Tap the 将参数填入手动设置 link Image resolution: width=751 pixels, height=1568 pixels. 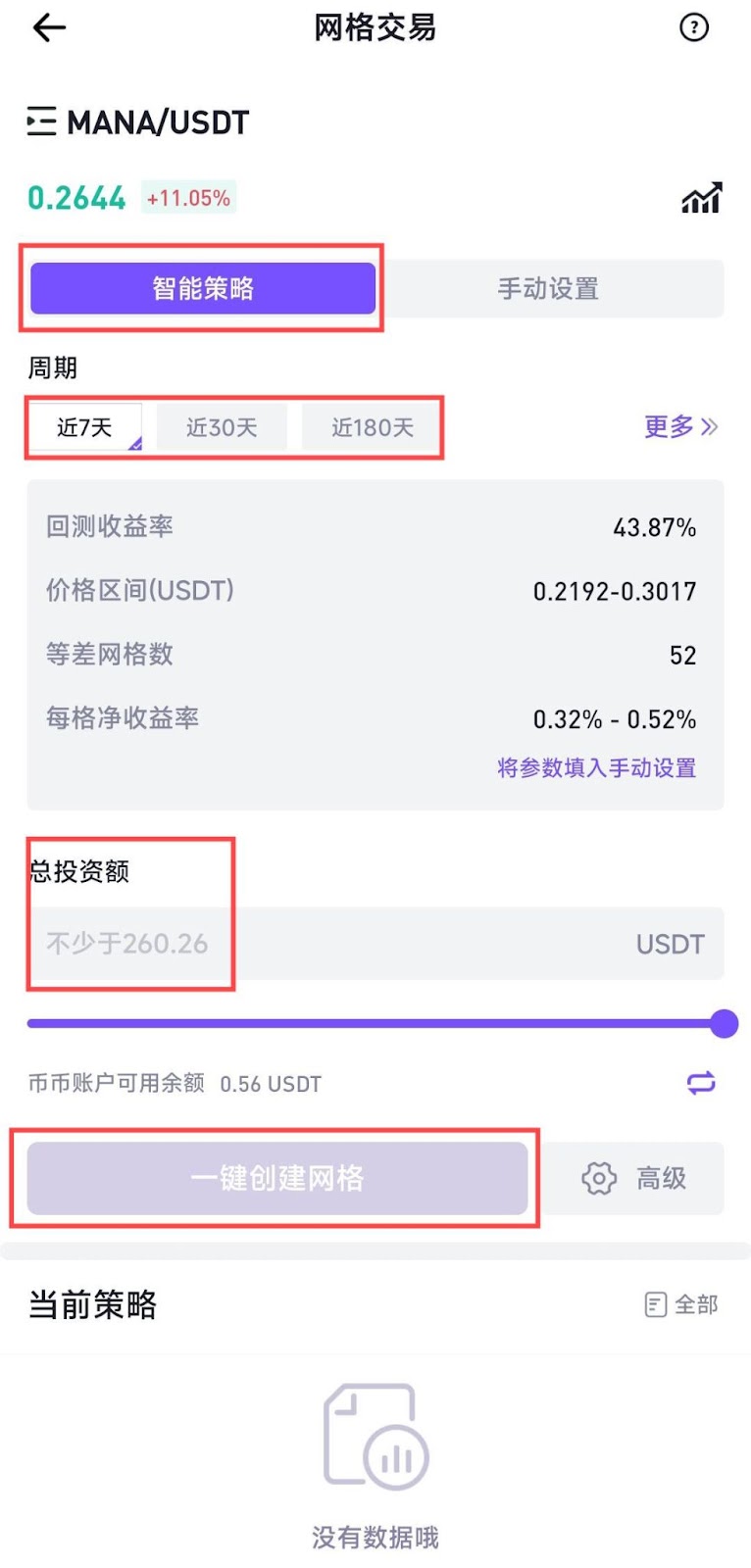click(x=596, y=768)
